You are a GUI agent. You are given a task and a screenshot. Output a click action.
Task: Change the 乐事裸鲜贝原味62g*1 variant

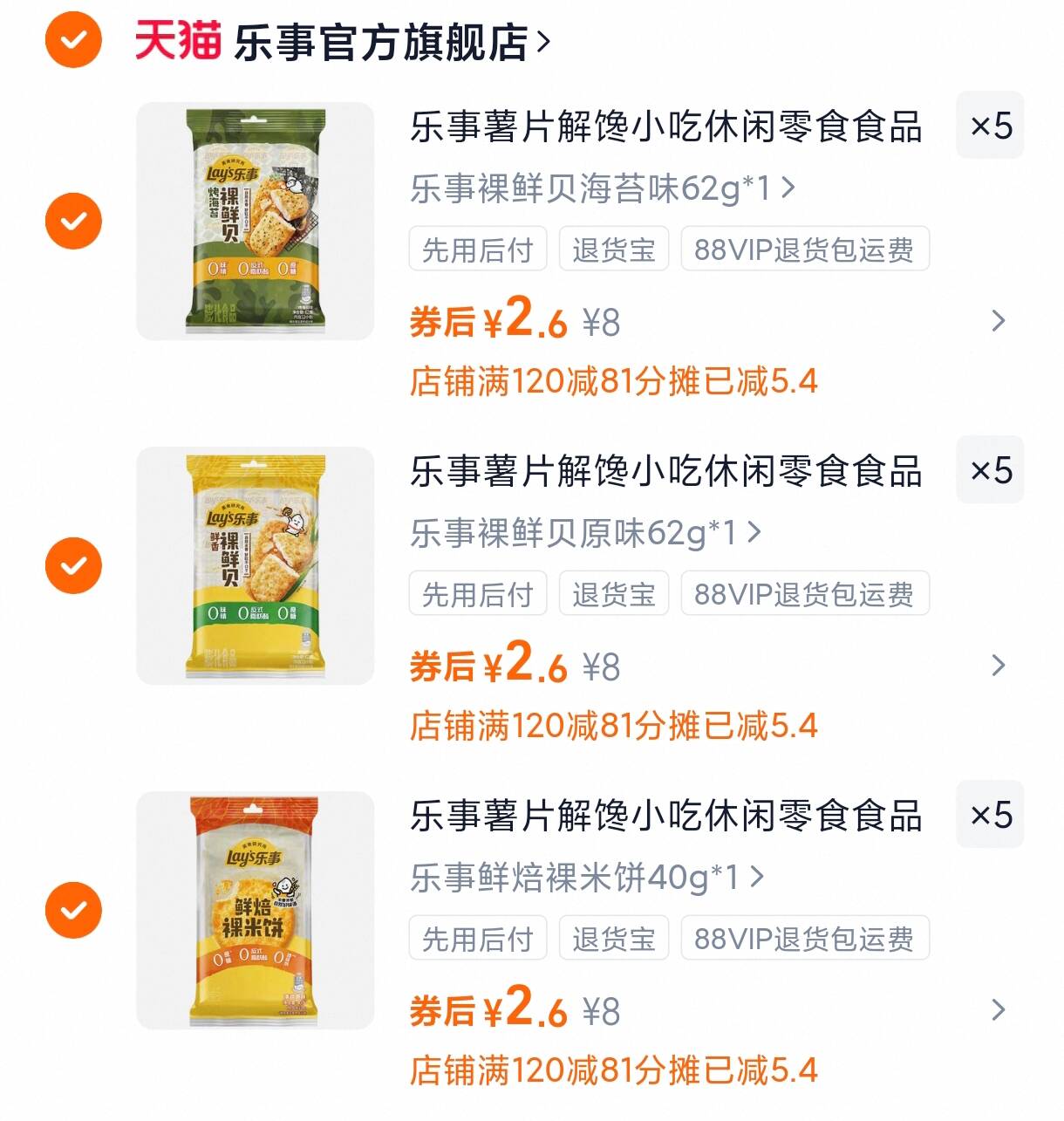click(585, 532)
